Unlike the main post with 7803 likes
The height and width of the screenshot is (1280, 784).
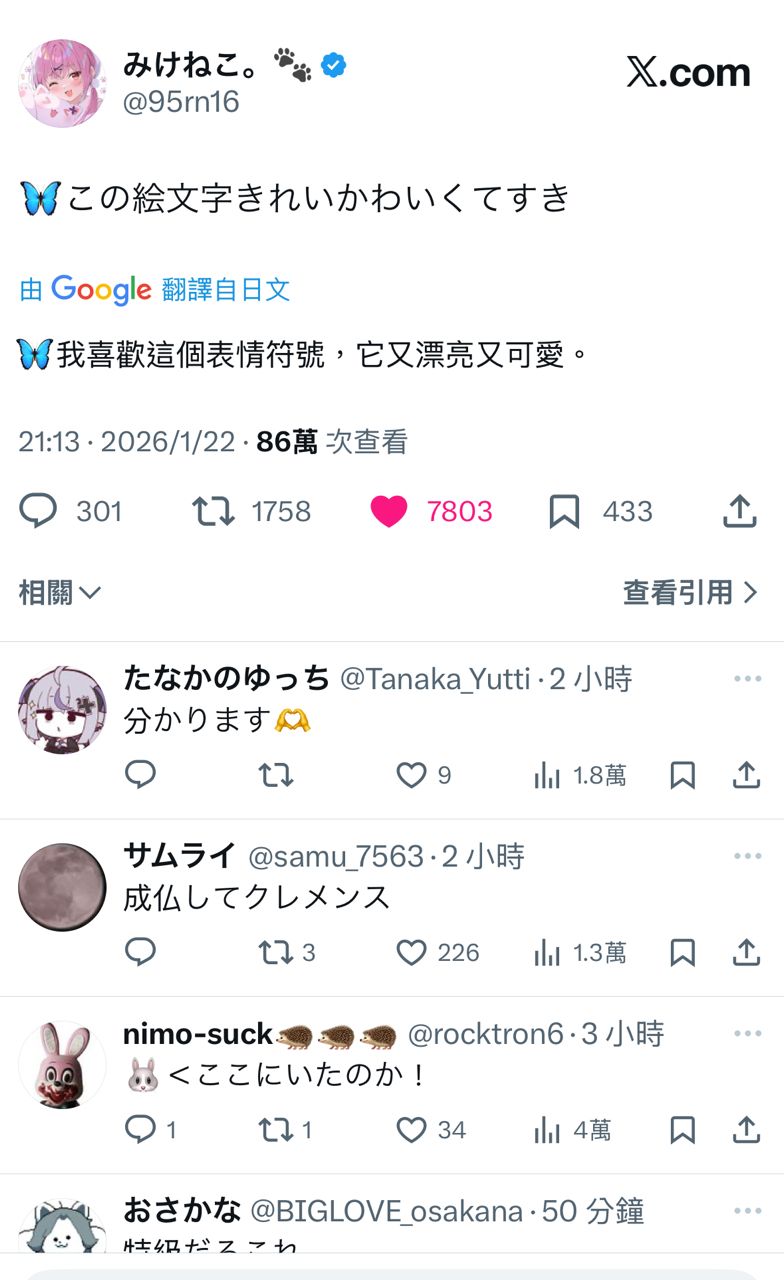(x=389, y=511)
